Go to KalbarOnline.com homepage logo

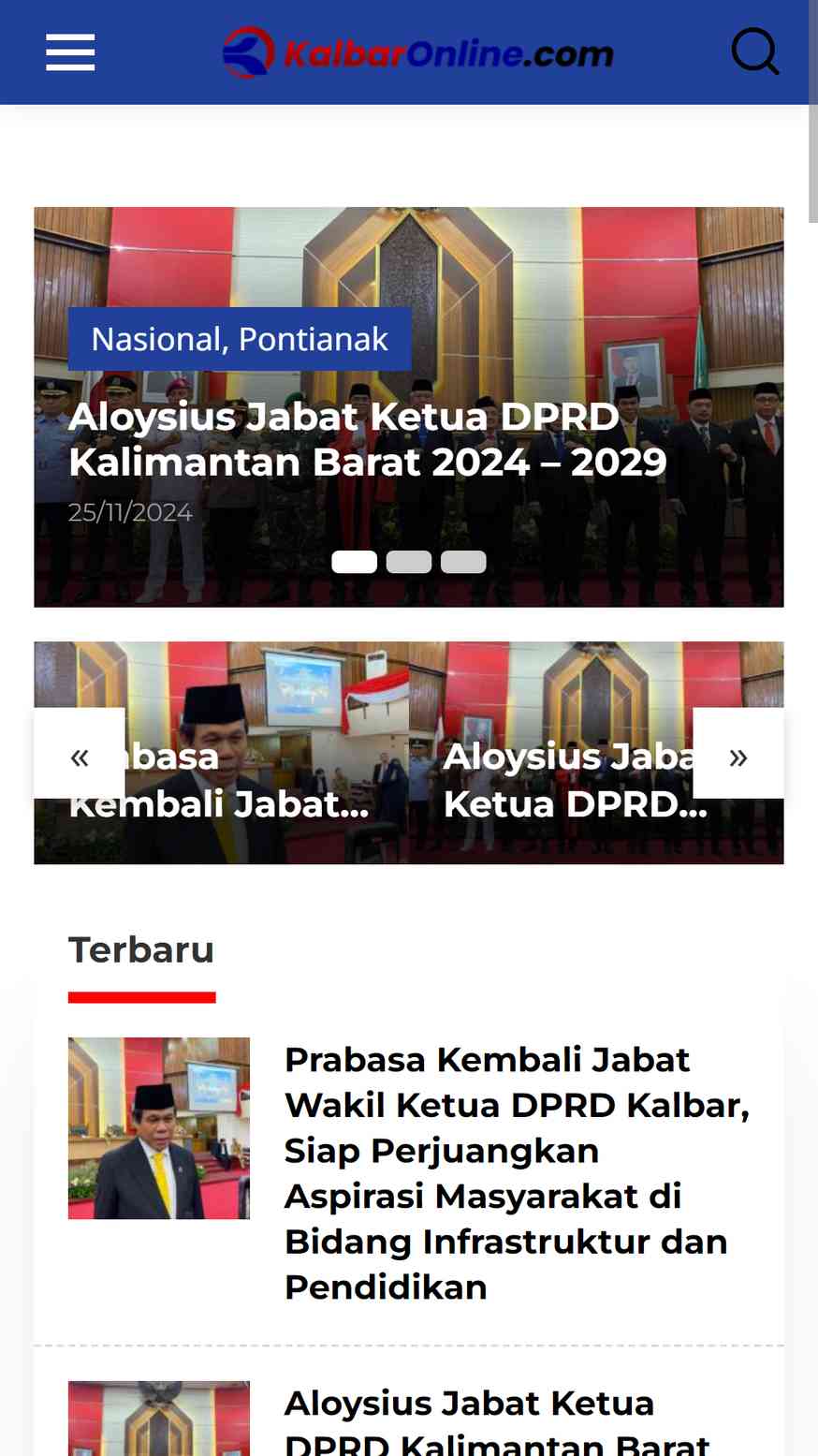coord(417,52)
